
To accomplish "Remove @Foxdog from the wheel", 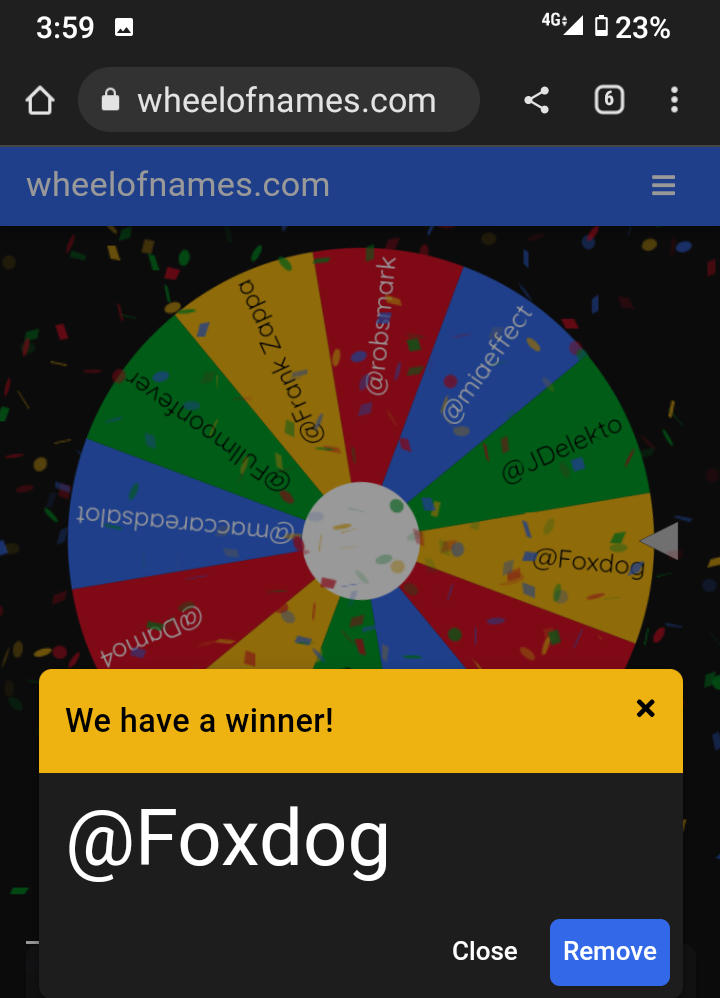I will click(x=609, y=951).
